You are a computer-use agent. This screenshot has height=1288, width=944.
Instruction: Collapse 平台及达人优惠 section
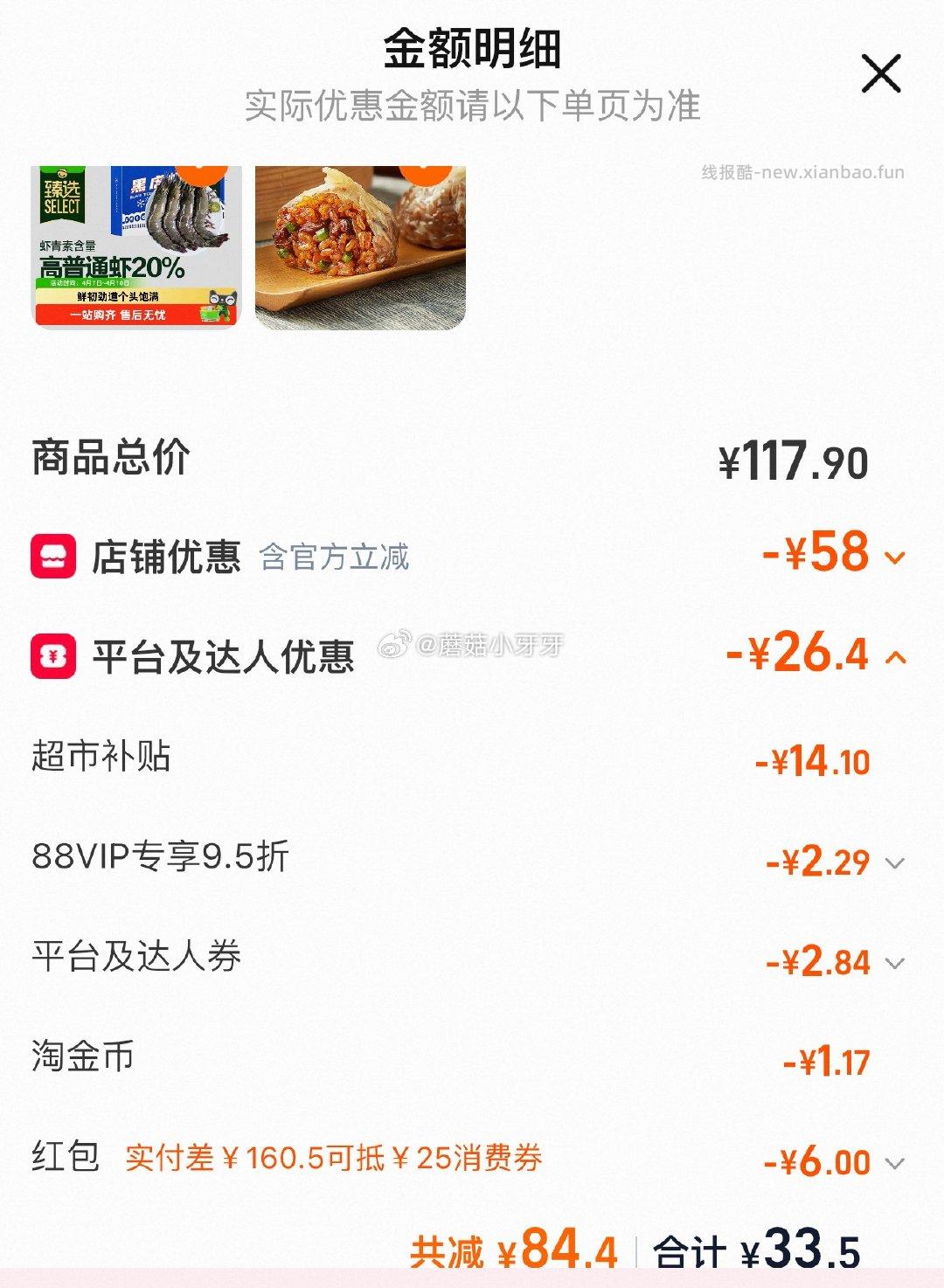(x=895, y=657)
